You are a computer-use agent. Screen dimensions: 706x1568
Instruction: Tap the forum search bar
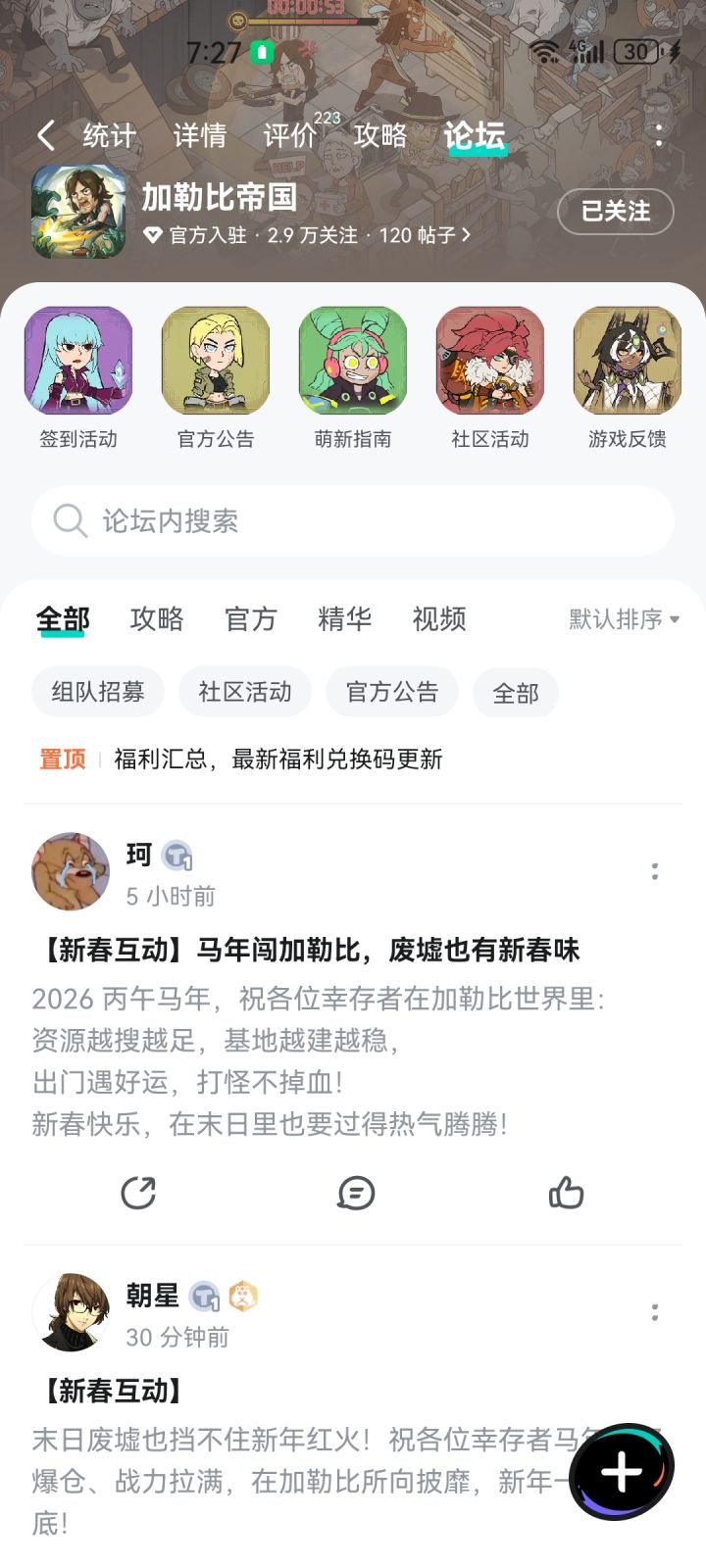[352, 521]
